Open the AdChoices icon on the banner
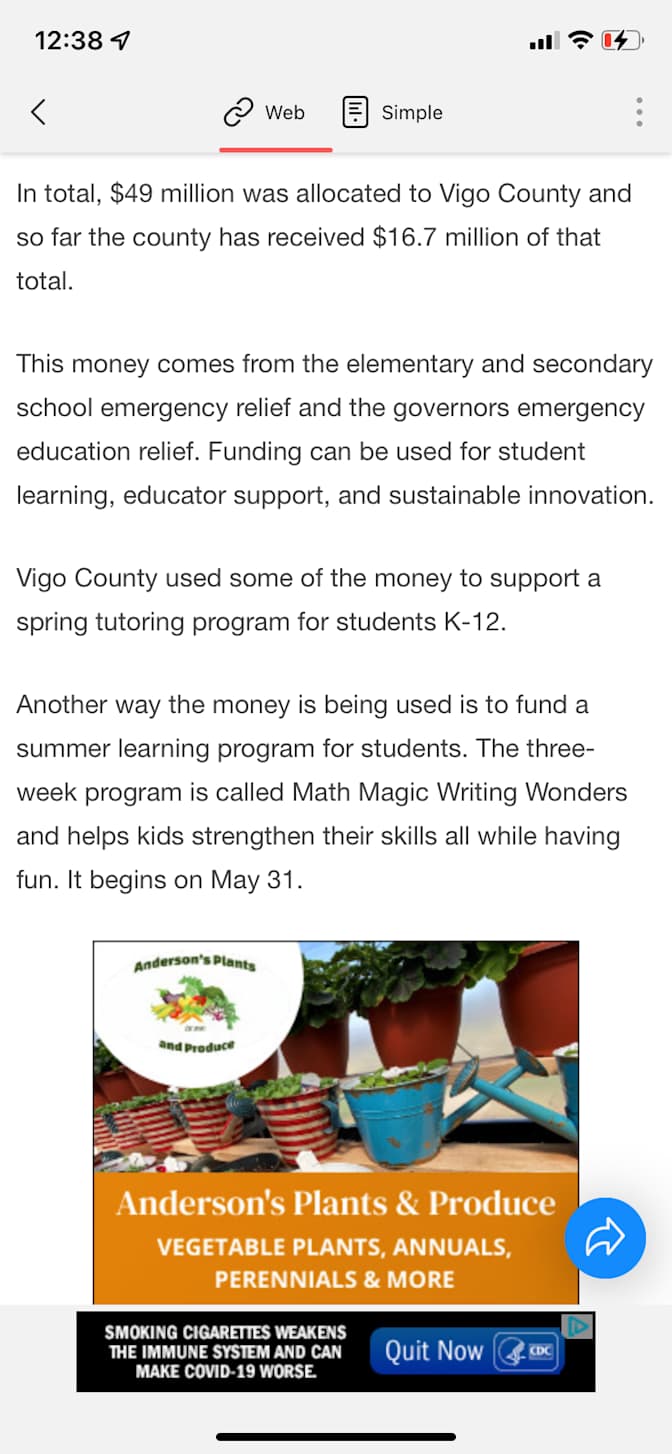The height and width of the screenshot is (1454, 672). [x=579, y=1326]
